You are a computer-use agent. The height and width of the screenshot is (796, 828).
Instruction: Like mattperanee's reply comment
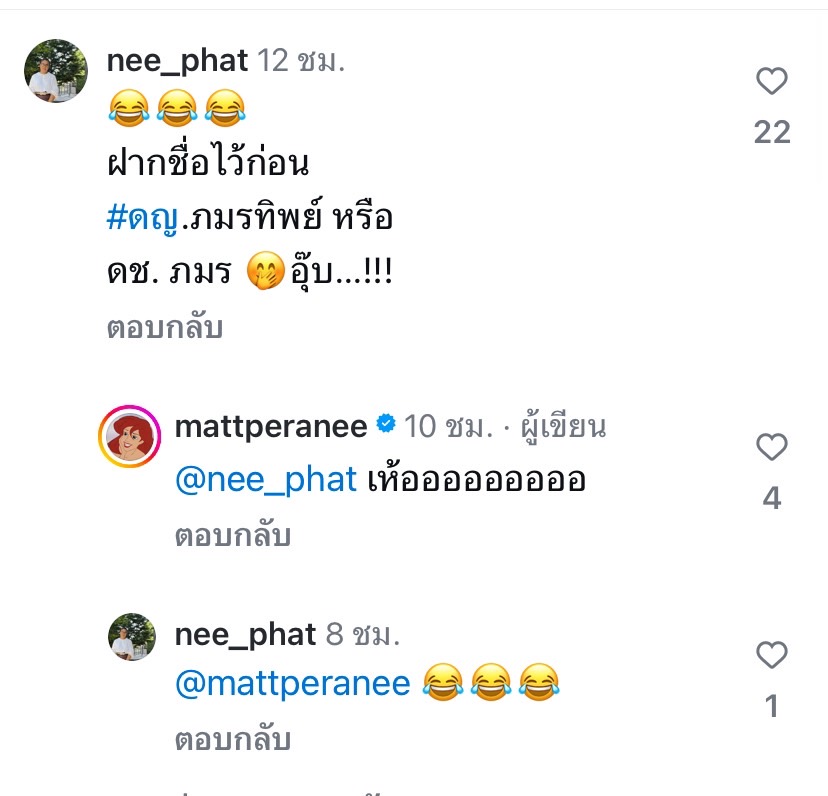[771, 448]
